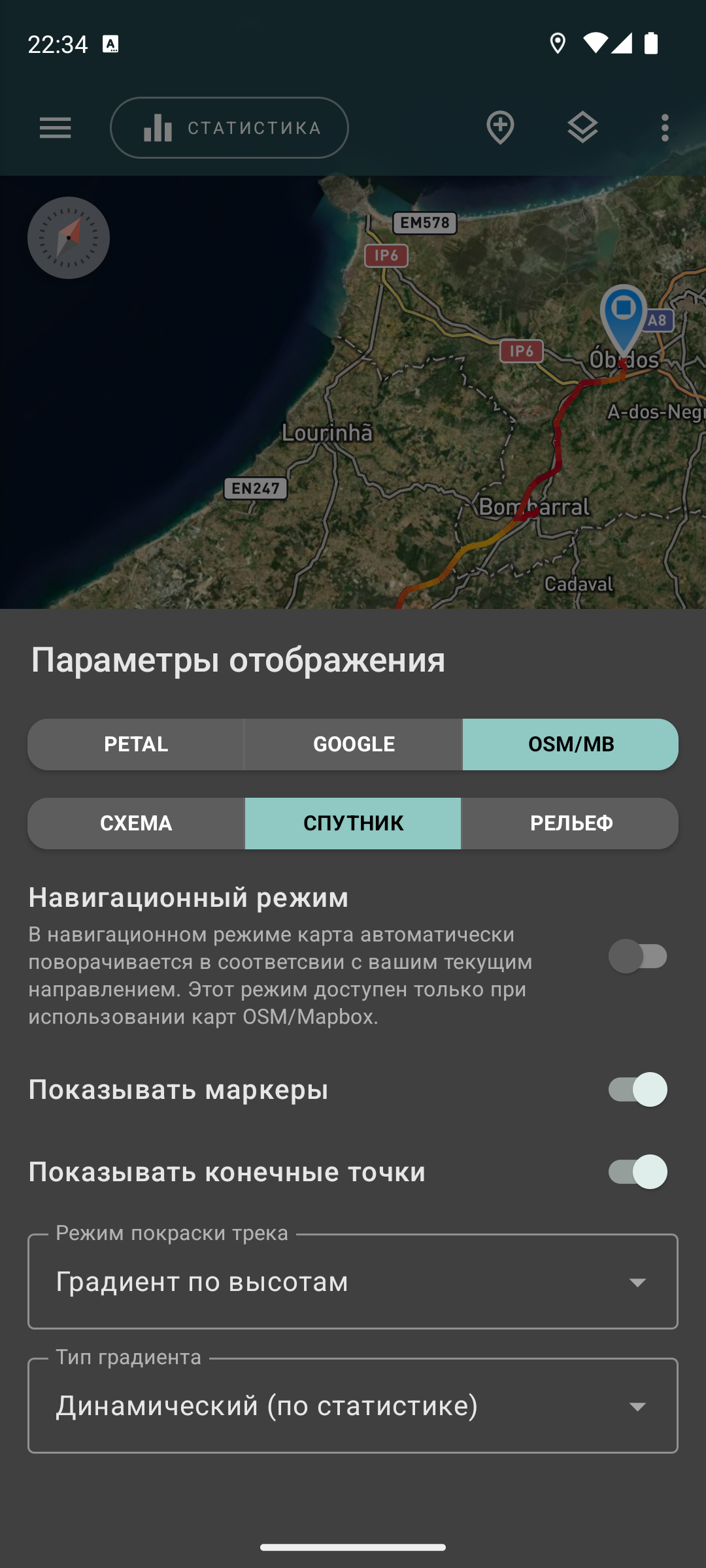Open the Статистика statistics button
Screen dimensions: 706x1568
point(229,127)
